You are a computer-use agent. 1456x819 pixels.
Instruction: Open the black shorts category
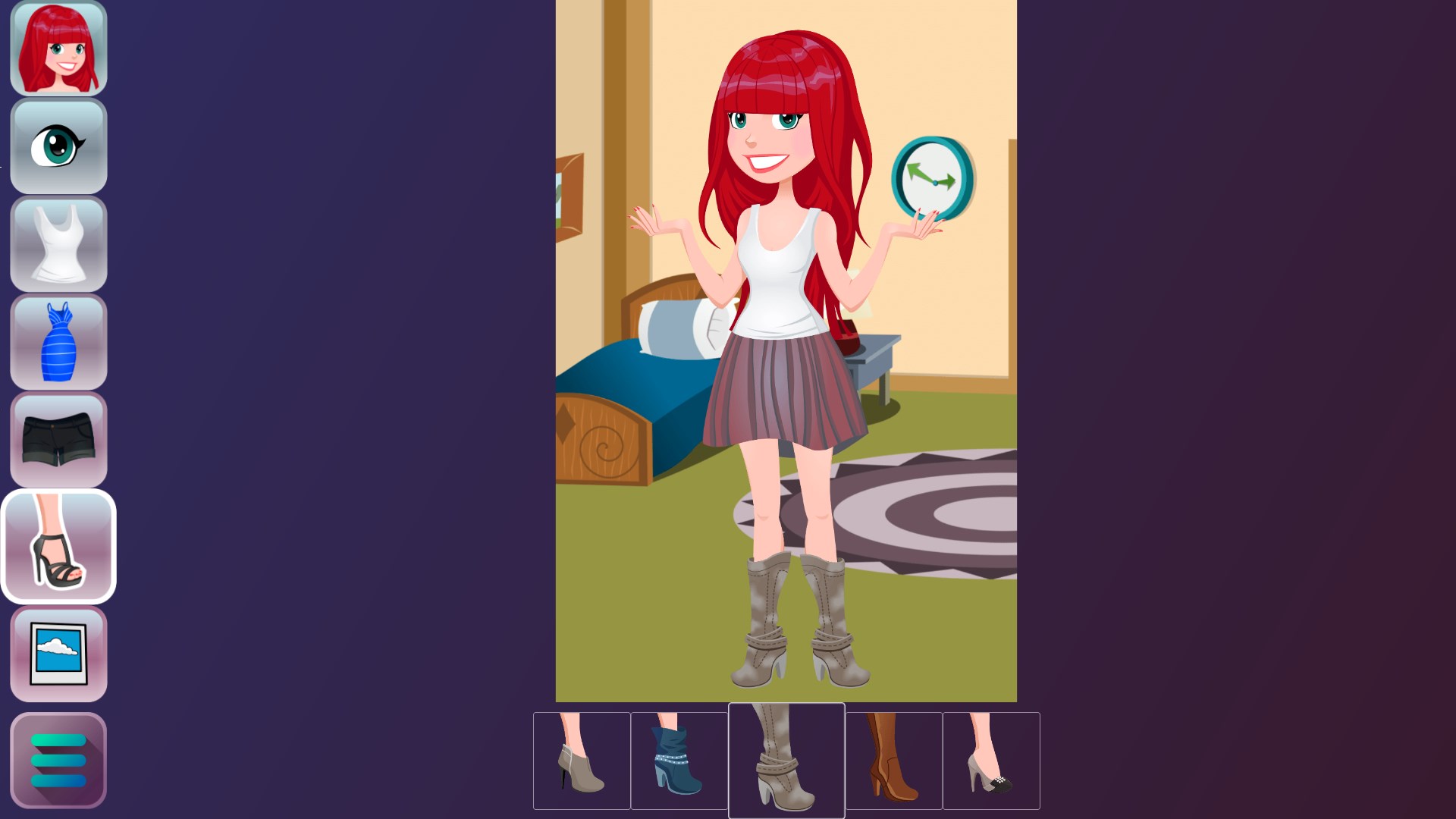tap(58, 440)
